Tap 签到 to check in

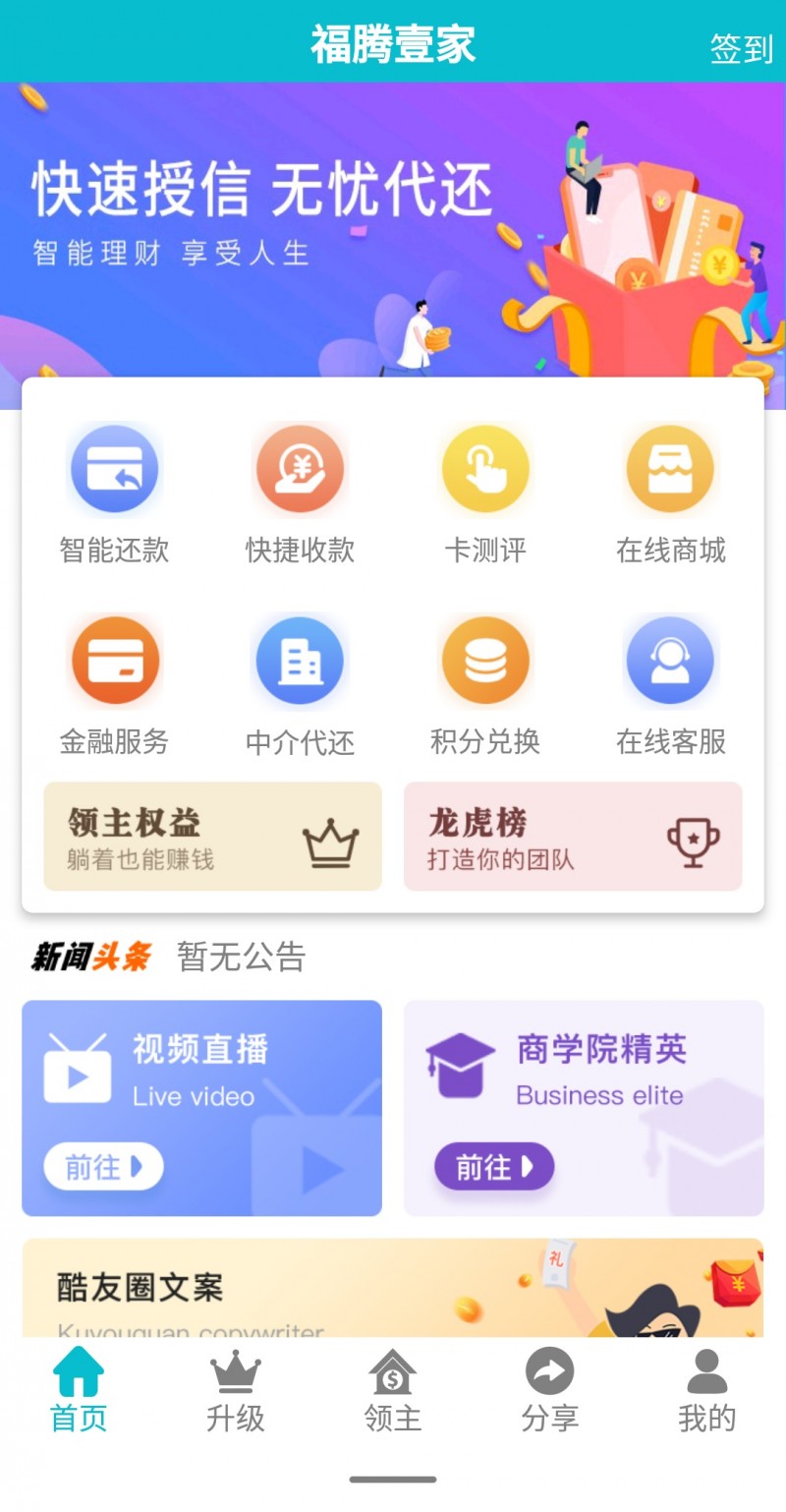pos(741,48)
